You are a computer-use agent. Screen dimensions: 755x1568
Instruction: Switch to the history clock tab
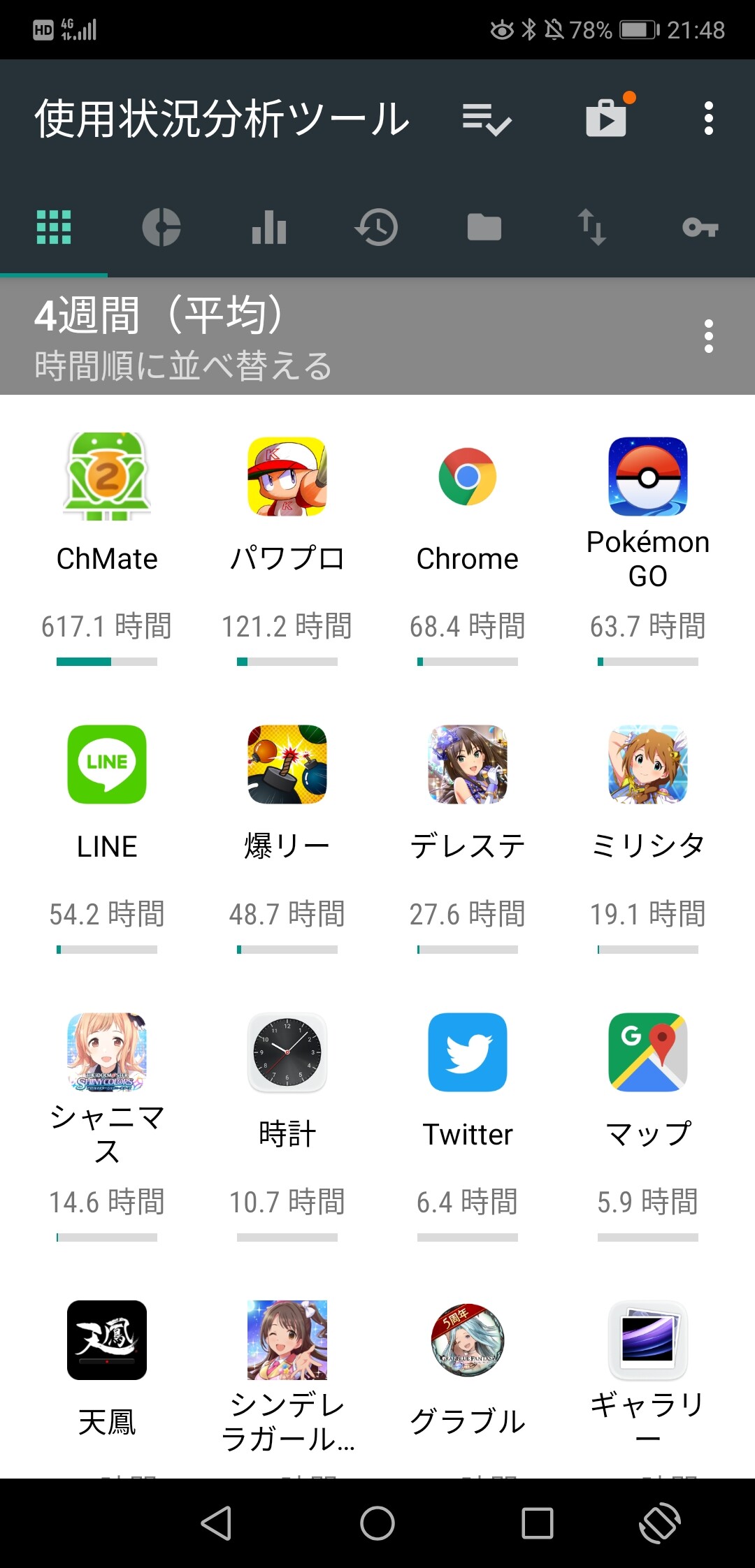[377, 227]
